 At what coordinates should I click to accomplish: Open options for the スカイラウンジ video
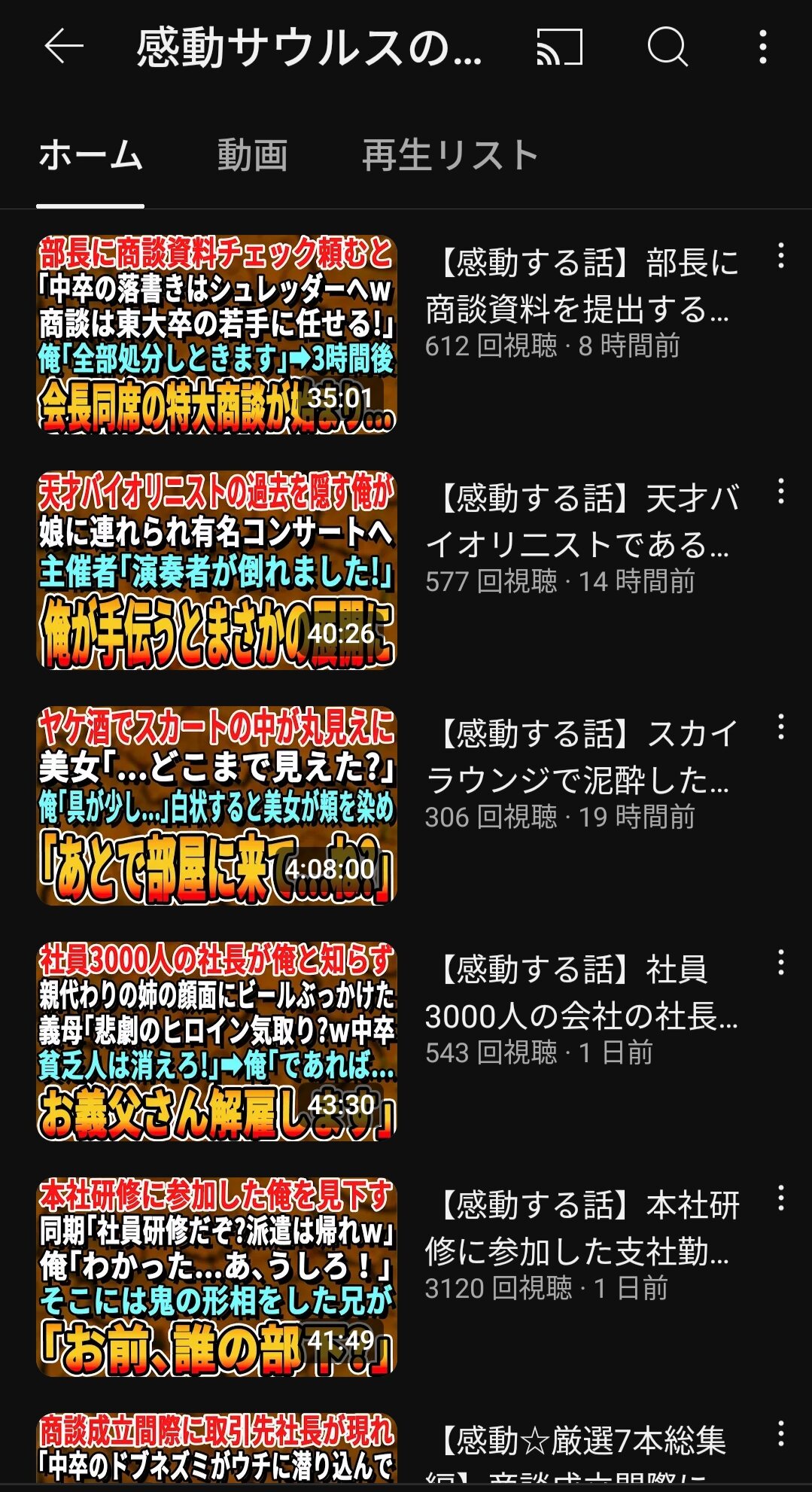[x=781, y=727]
